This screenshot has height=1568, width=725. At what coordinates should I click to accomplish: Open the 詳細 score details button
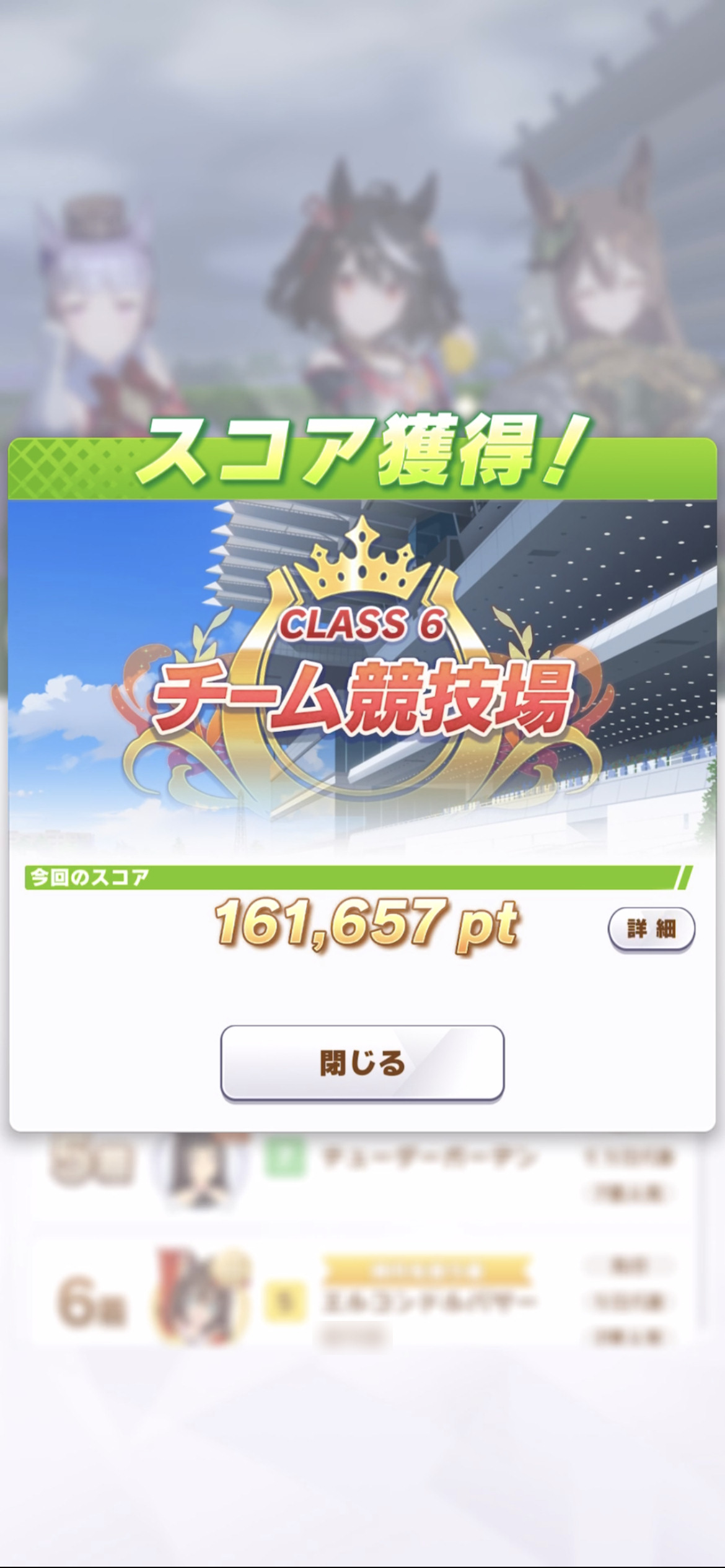[651, 929]
